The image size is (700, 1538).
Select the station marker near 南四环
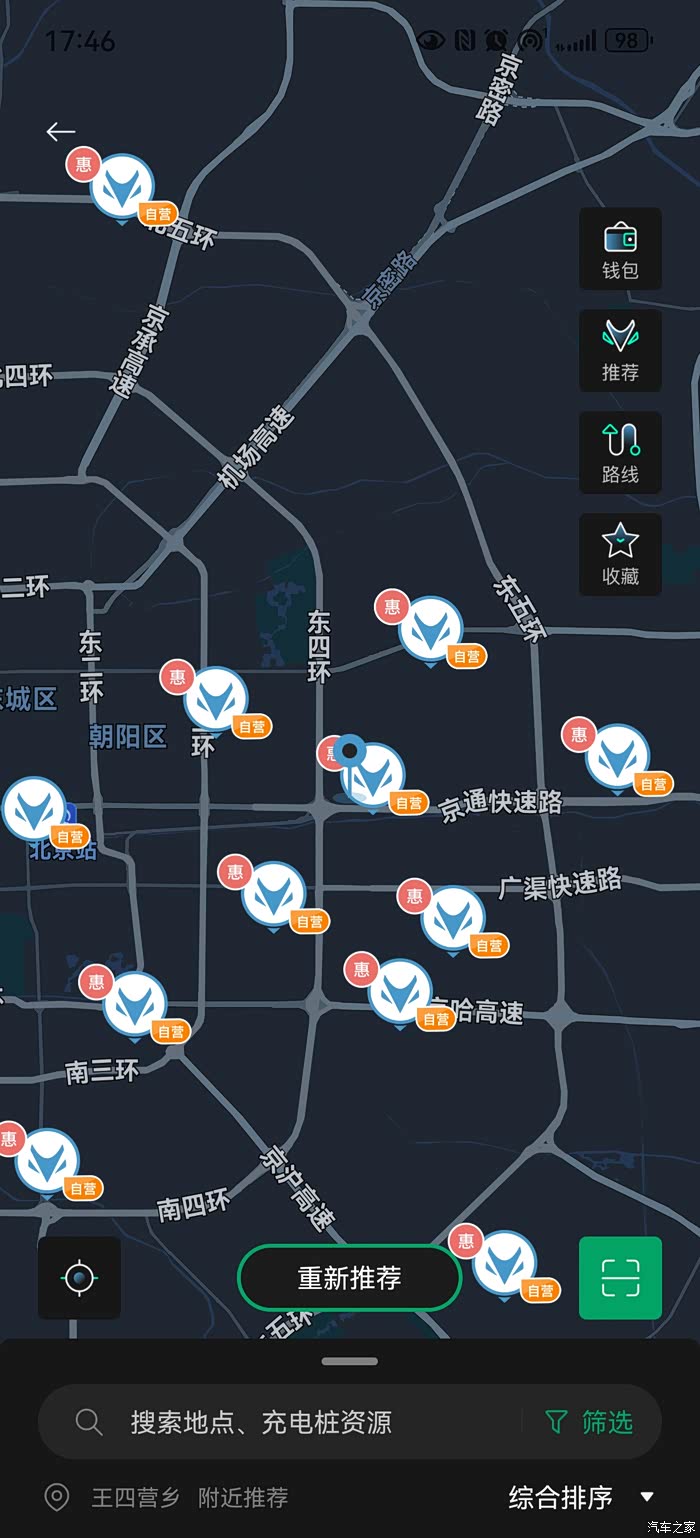pos(47,1162)
